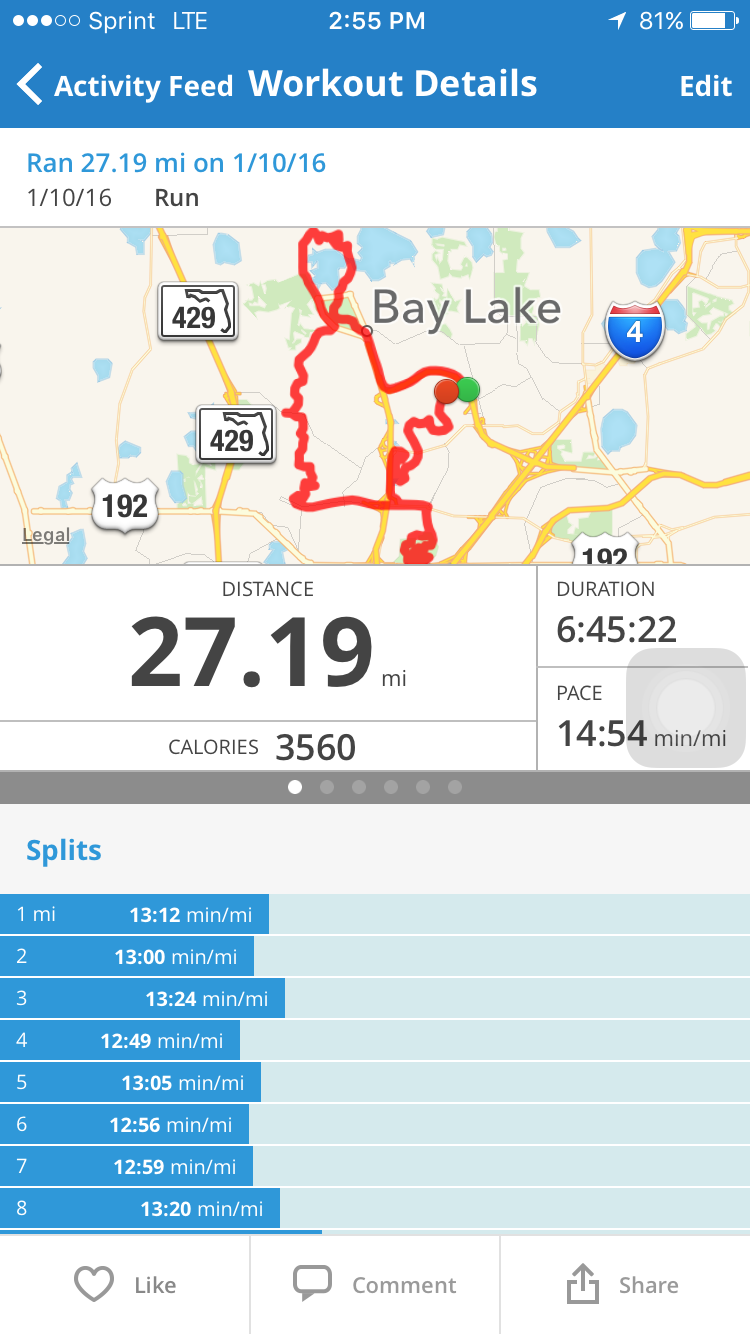Go back to Activity Feed

coord(125,86)
